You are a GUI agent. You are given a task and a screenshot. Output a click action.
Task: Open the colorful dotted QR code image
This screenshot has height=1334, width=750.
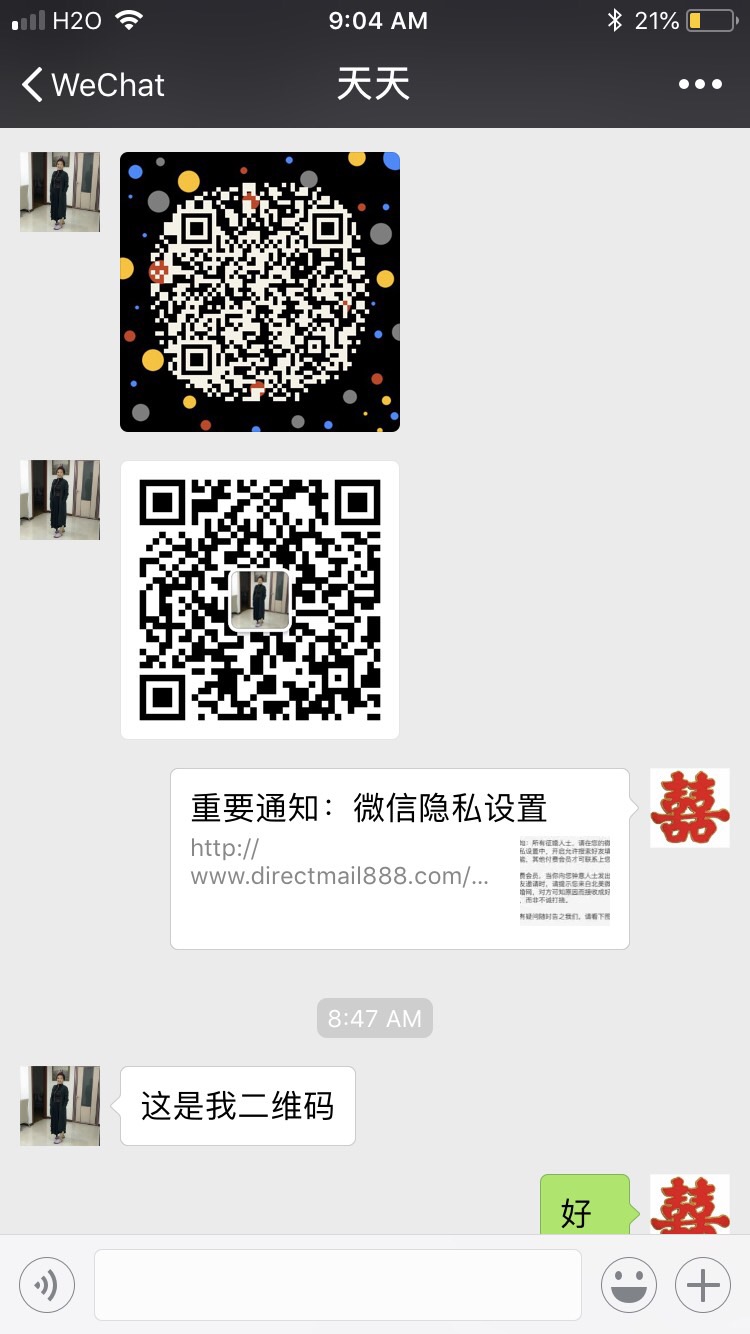pos(260,292)
